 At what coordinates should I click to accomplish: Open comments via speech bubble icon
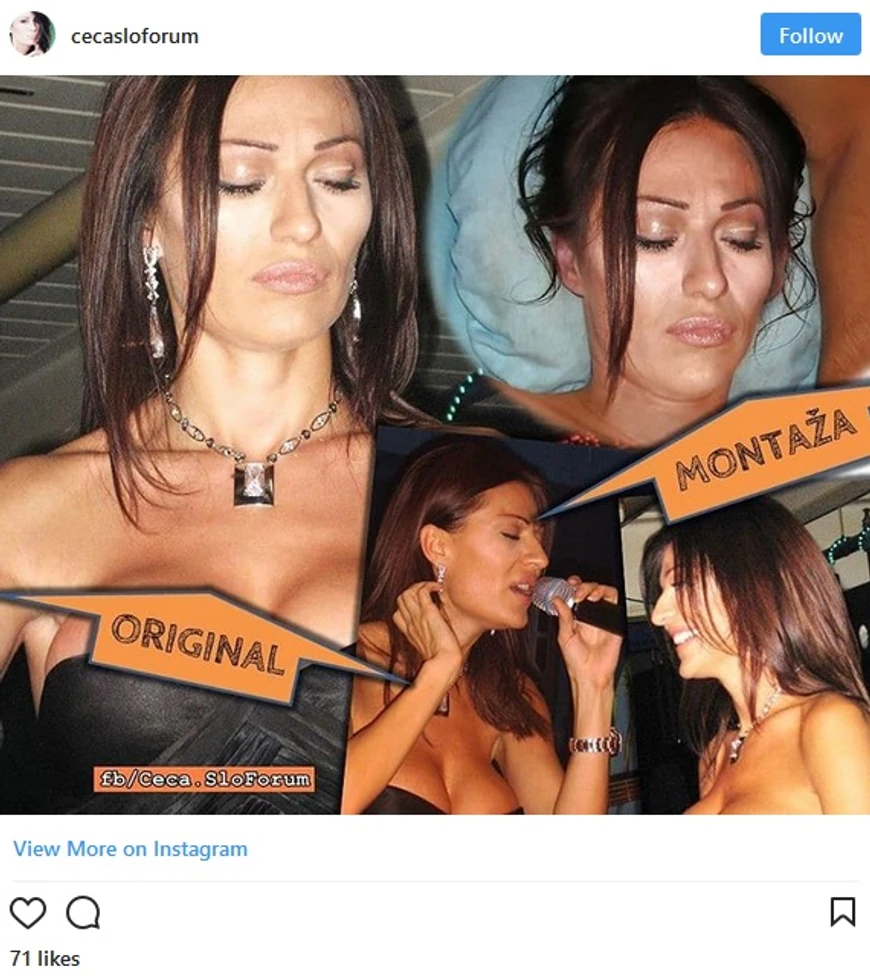83,912
